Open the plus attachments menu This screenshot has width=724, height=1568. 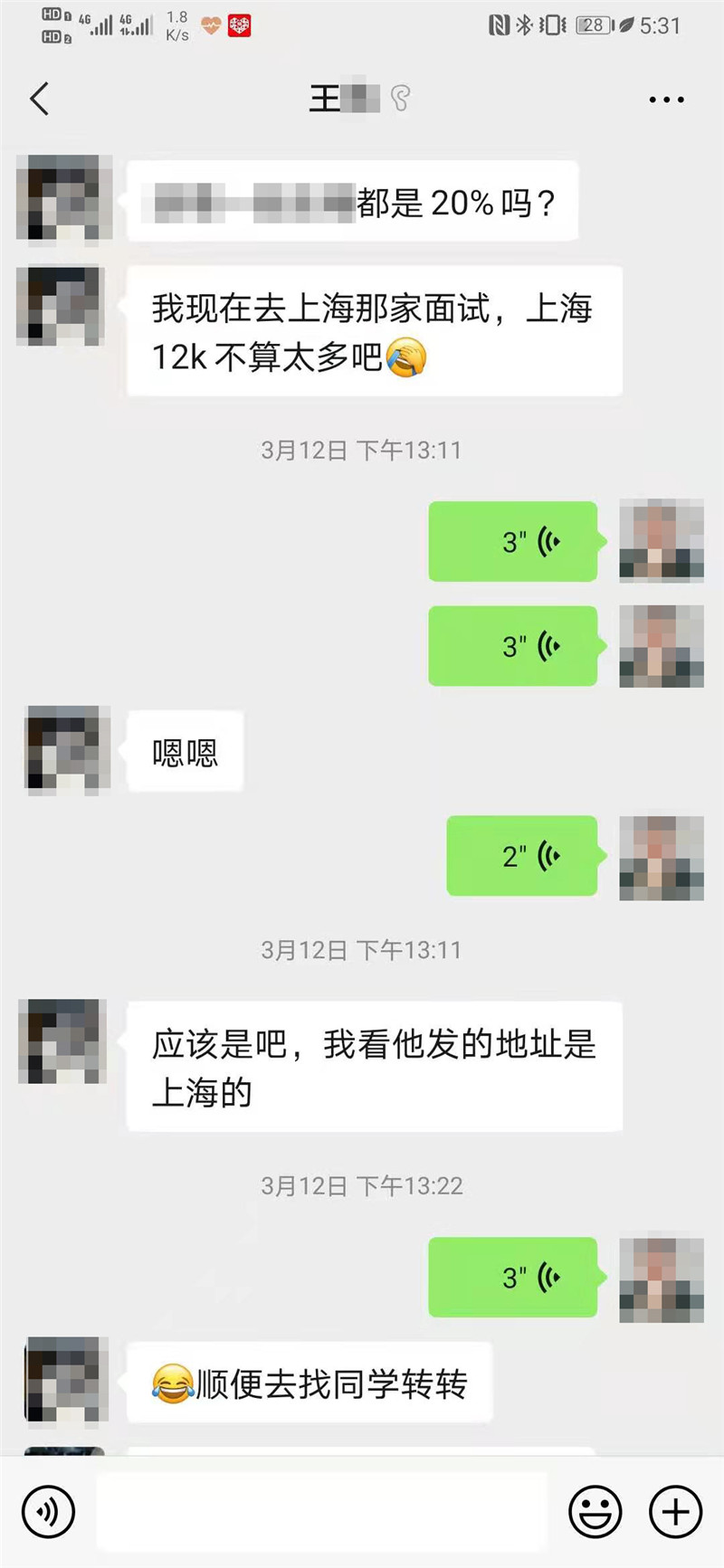pos(675,1511)
